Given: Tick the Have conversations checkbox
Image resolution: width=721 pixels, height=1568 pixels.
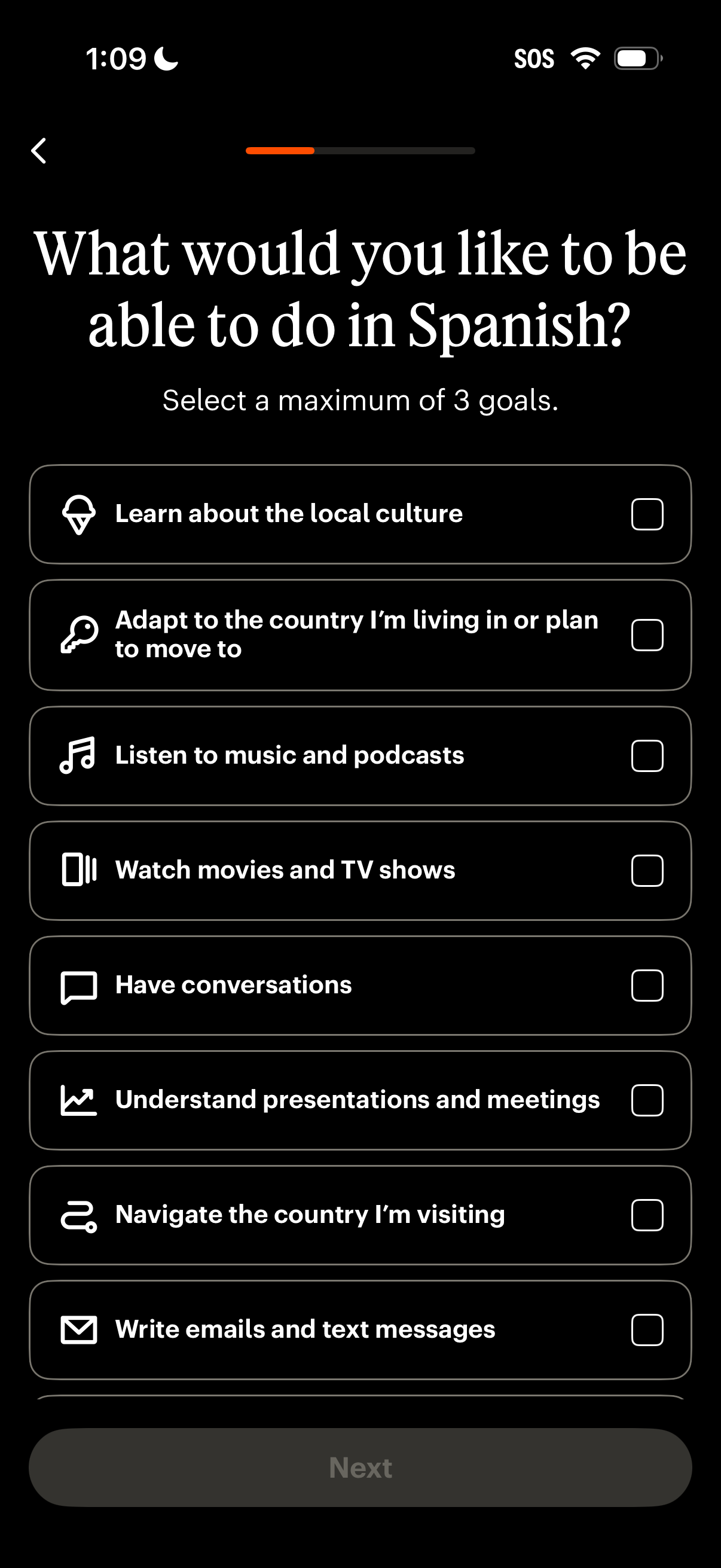Looking at the screenshot, I should click(647, 985).
